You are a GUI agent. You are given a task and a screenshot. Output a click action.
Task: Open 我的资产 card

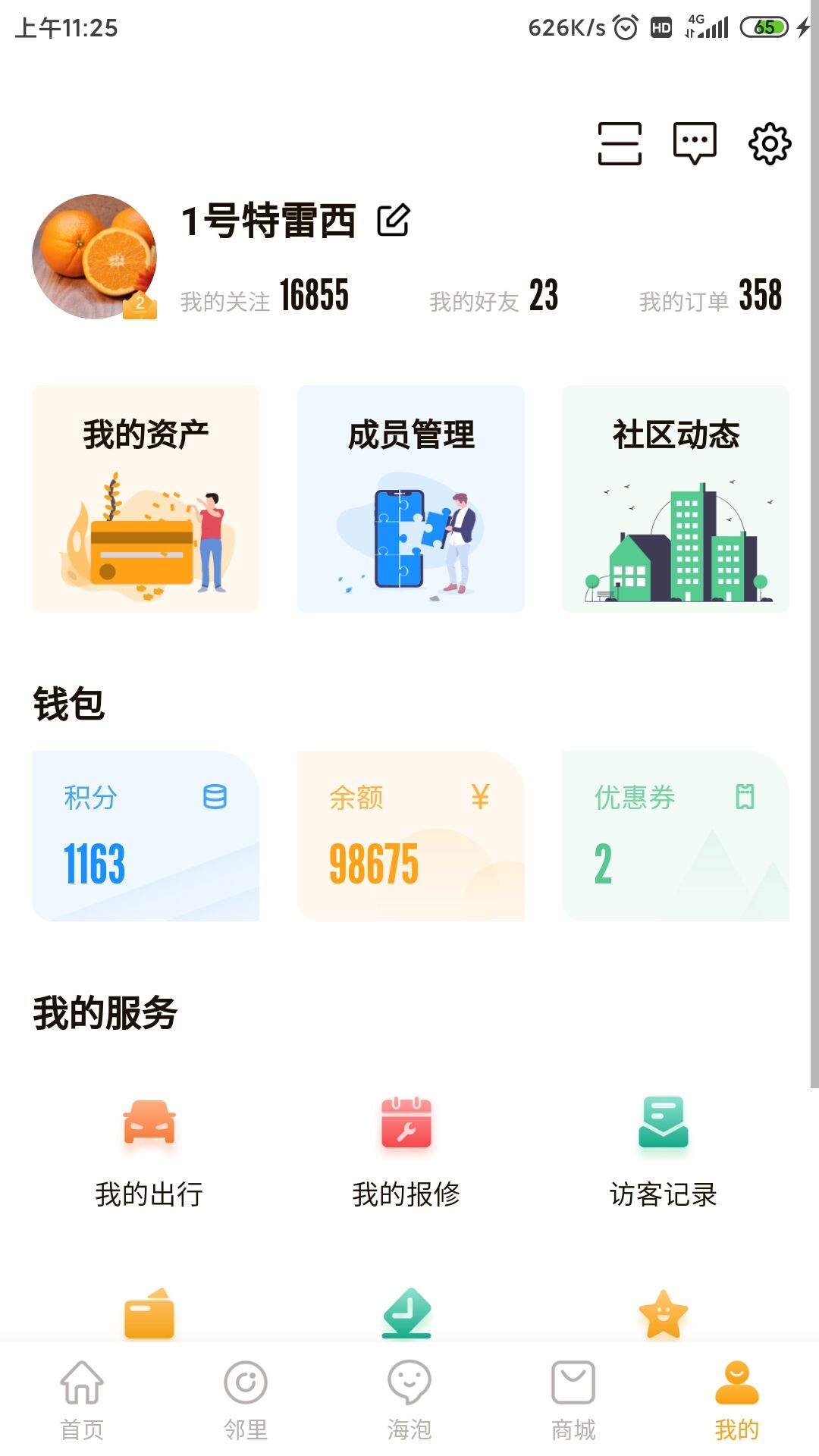(145, 497)
